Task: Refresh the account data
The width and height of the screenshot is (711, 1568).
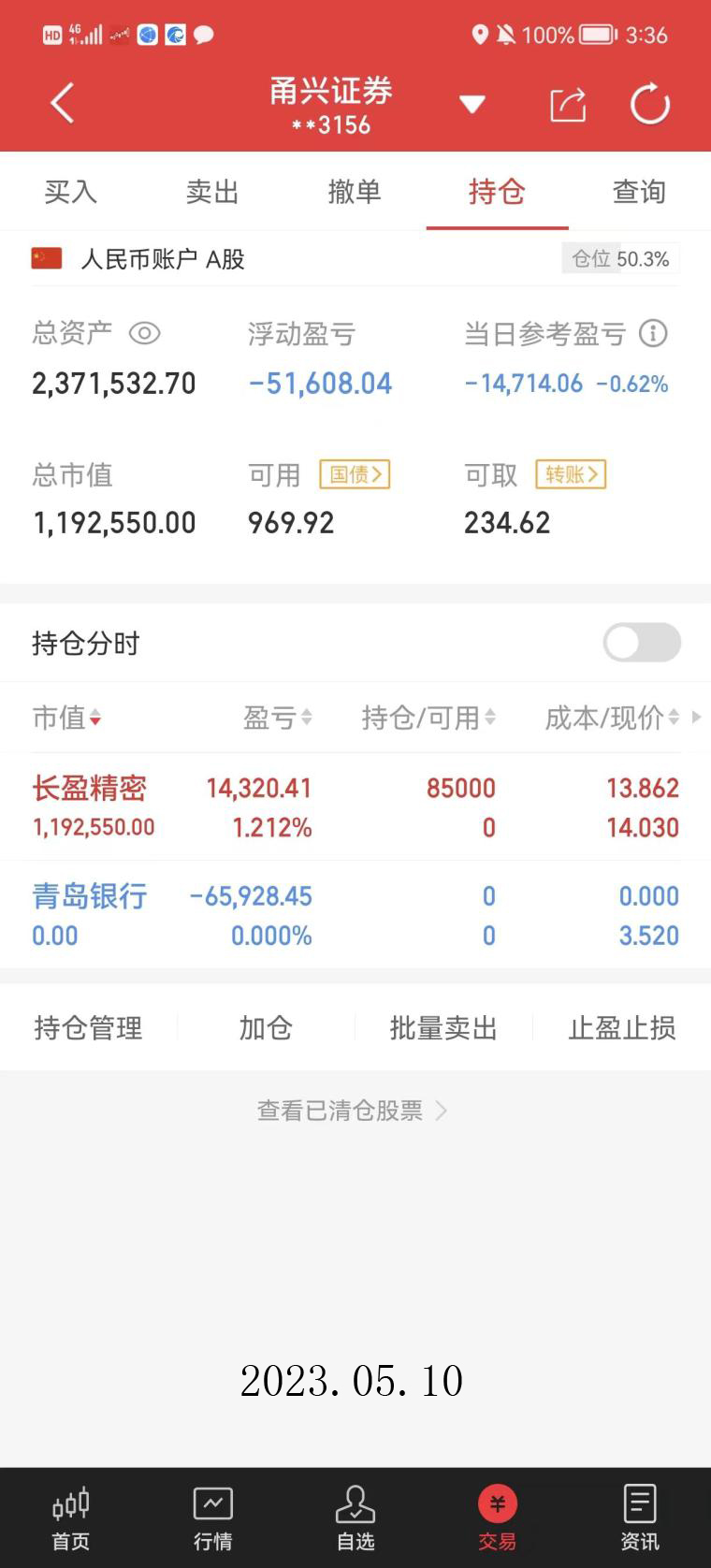Action: 649,104
